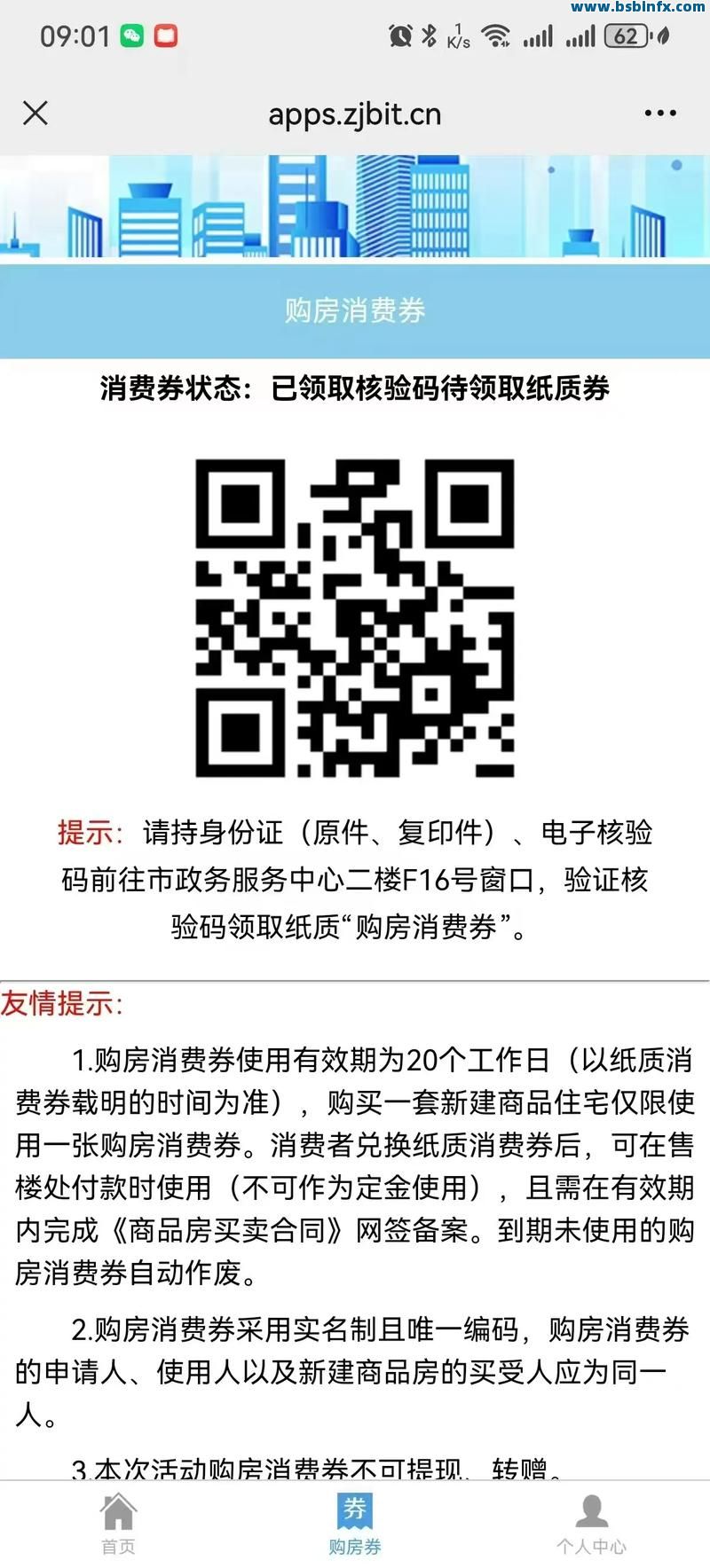Go to the 首页 tab
The width and height of the screenshot is (710, 1568).
[118, 1524]
